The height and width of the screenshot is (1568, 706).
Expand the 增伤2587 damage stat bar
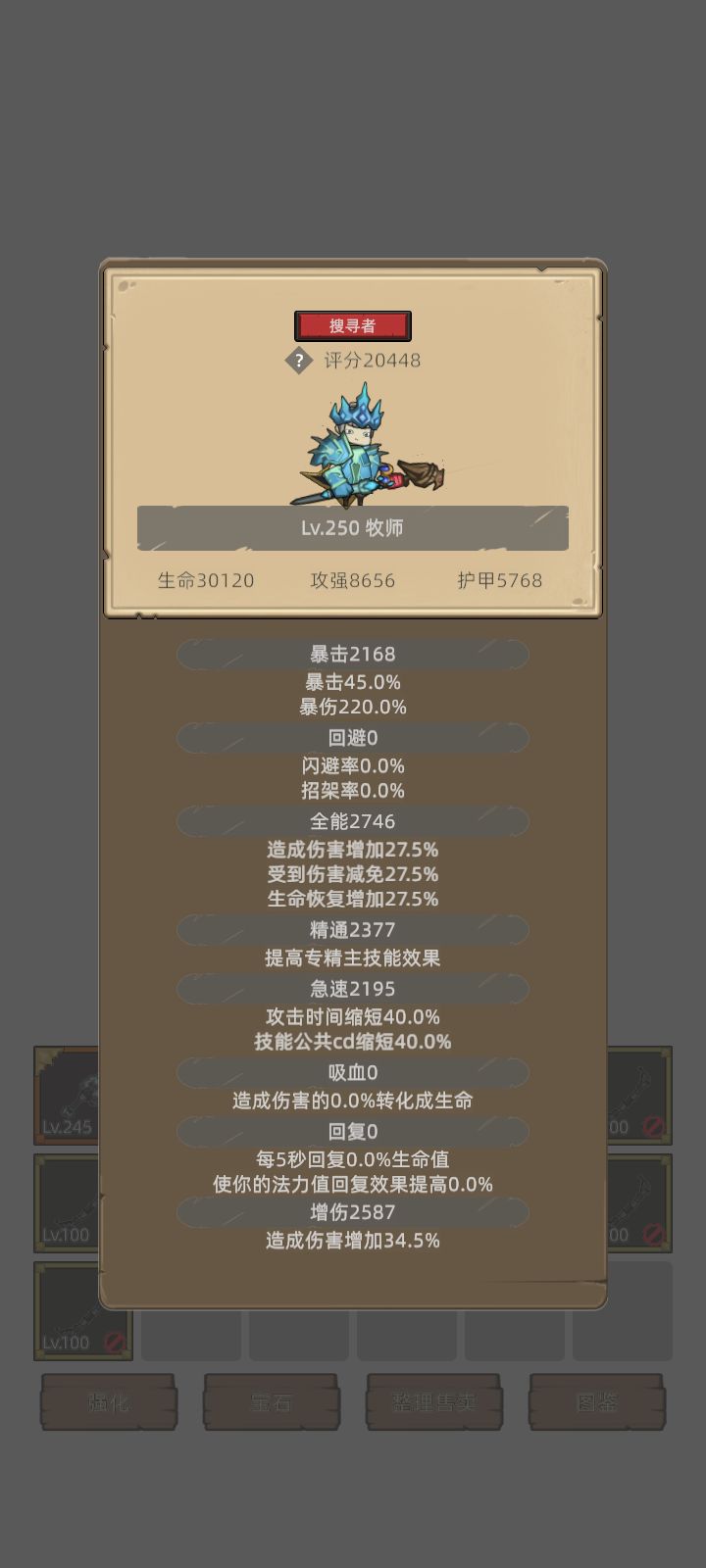[x=353, y=1212]
